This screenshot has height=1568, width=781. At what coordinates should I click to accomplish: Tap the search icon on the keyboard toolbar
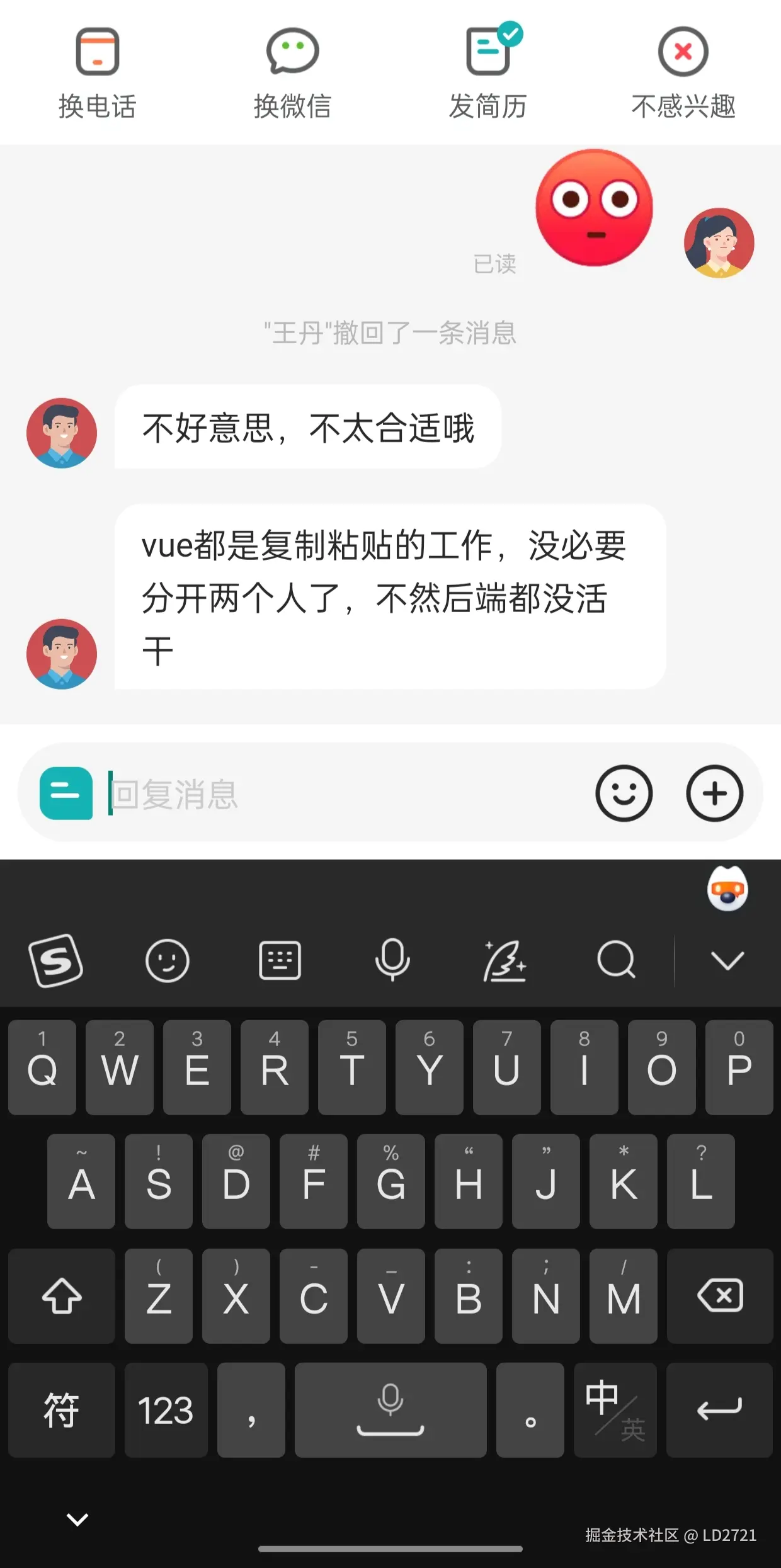pyautogui.click(x=615, y=960)
